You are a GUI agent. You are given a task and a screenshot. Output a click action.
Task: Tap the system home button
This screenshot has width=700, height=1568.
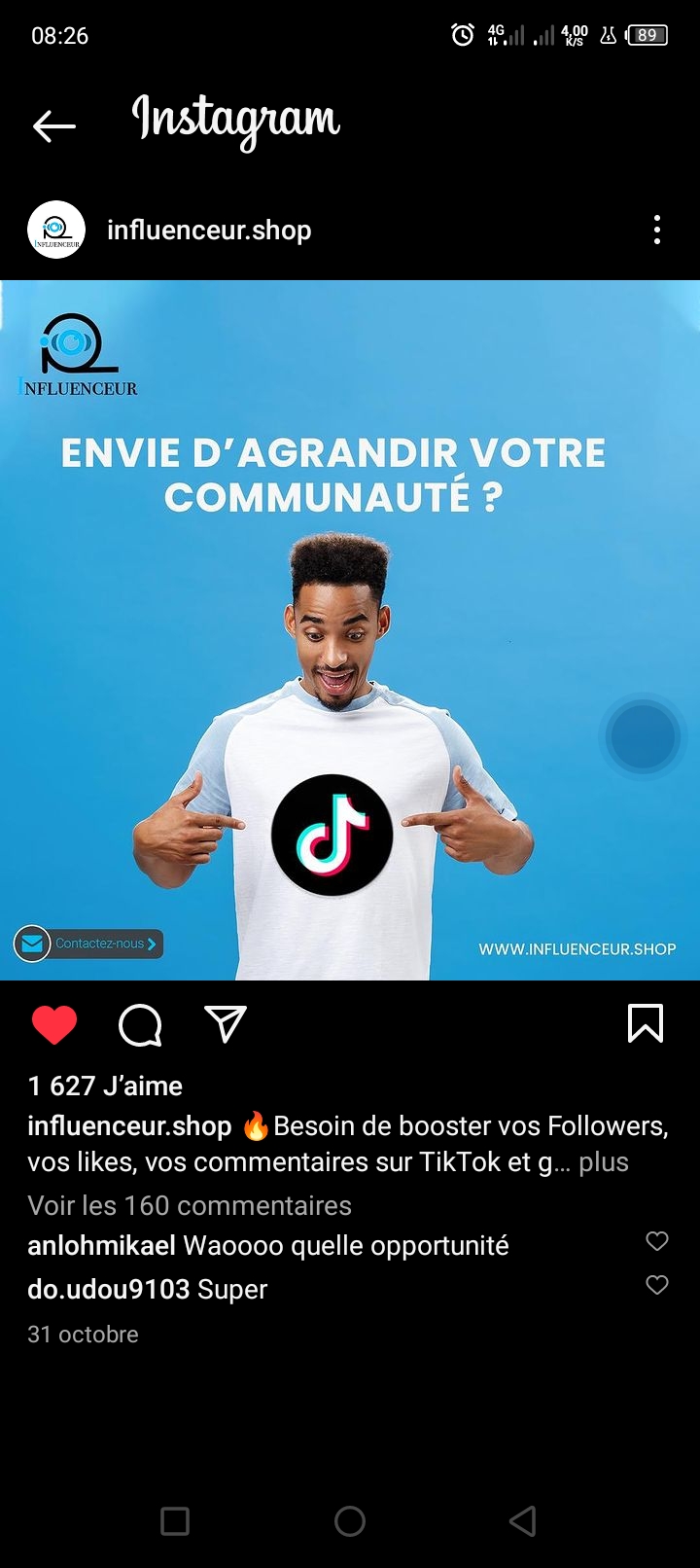point(350,1521)
